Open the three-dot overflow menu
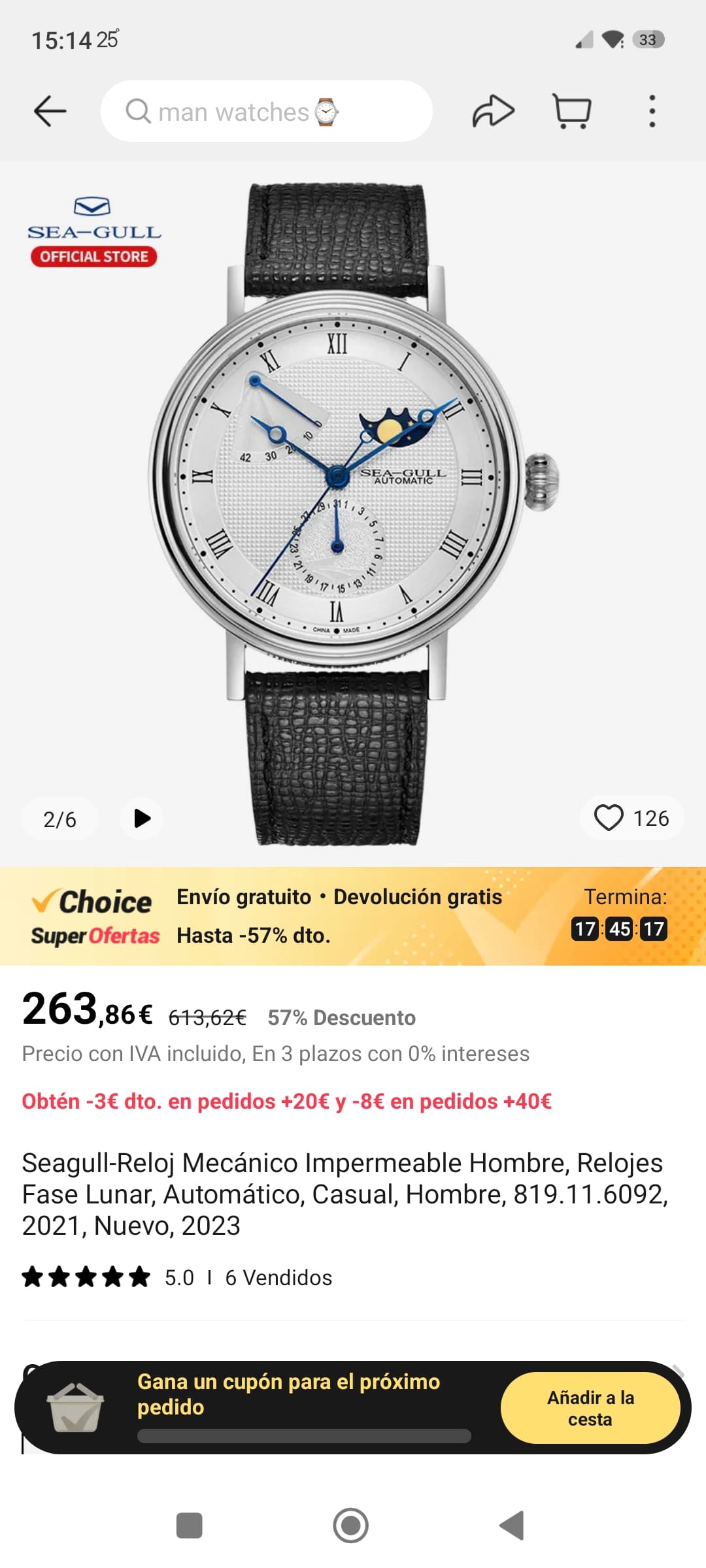 [652, 111]
